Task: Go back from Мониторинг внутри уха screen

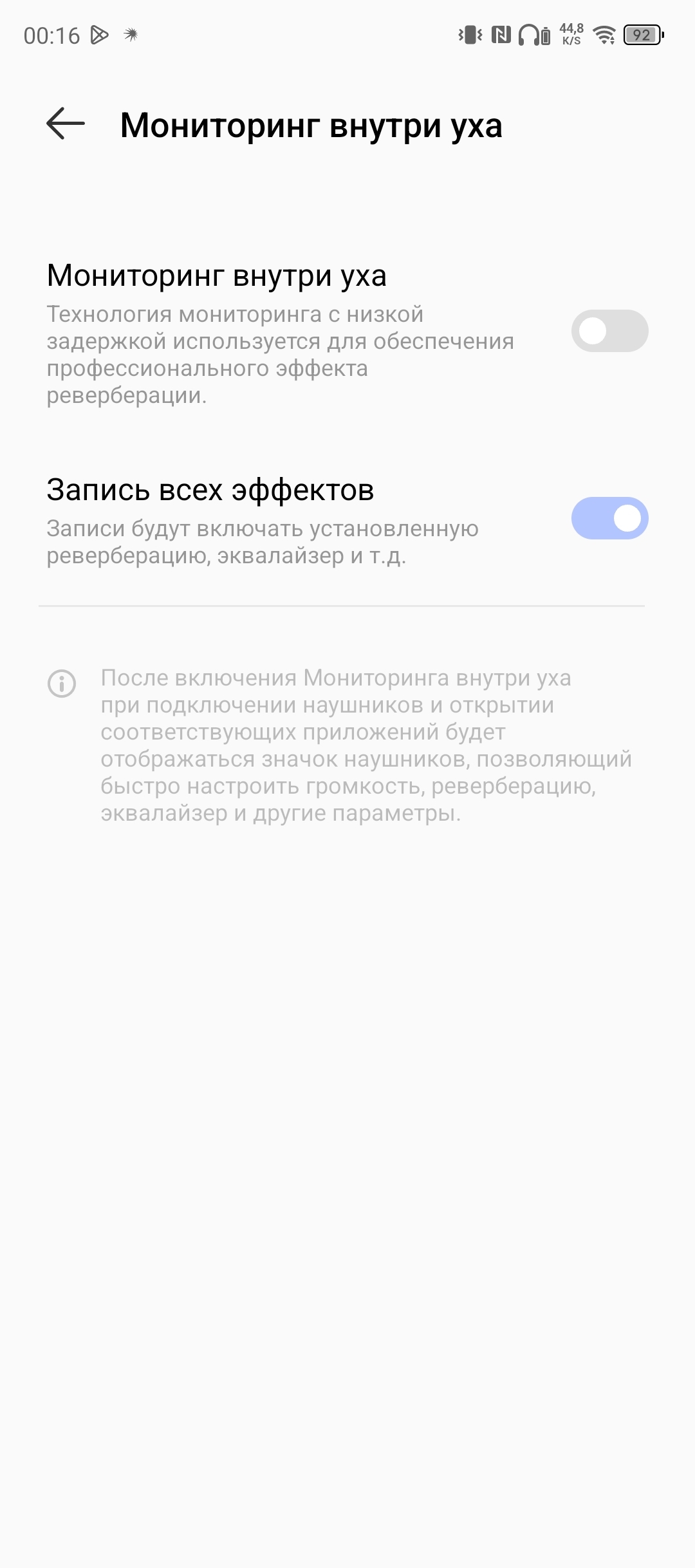Action: click(66, 124)
